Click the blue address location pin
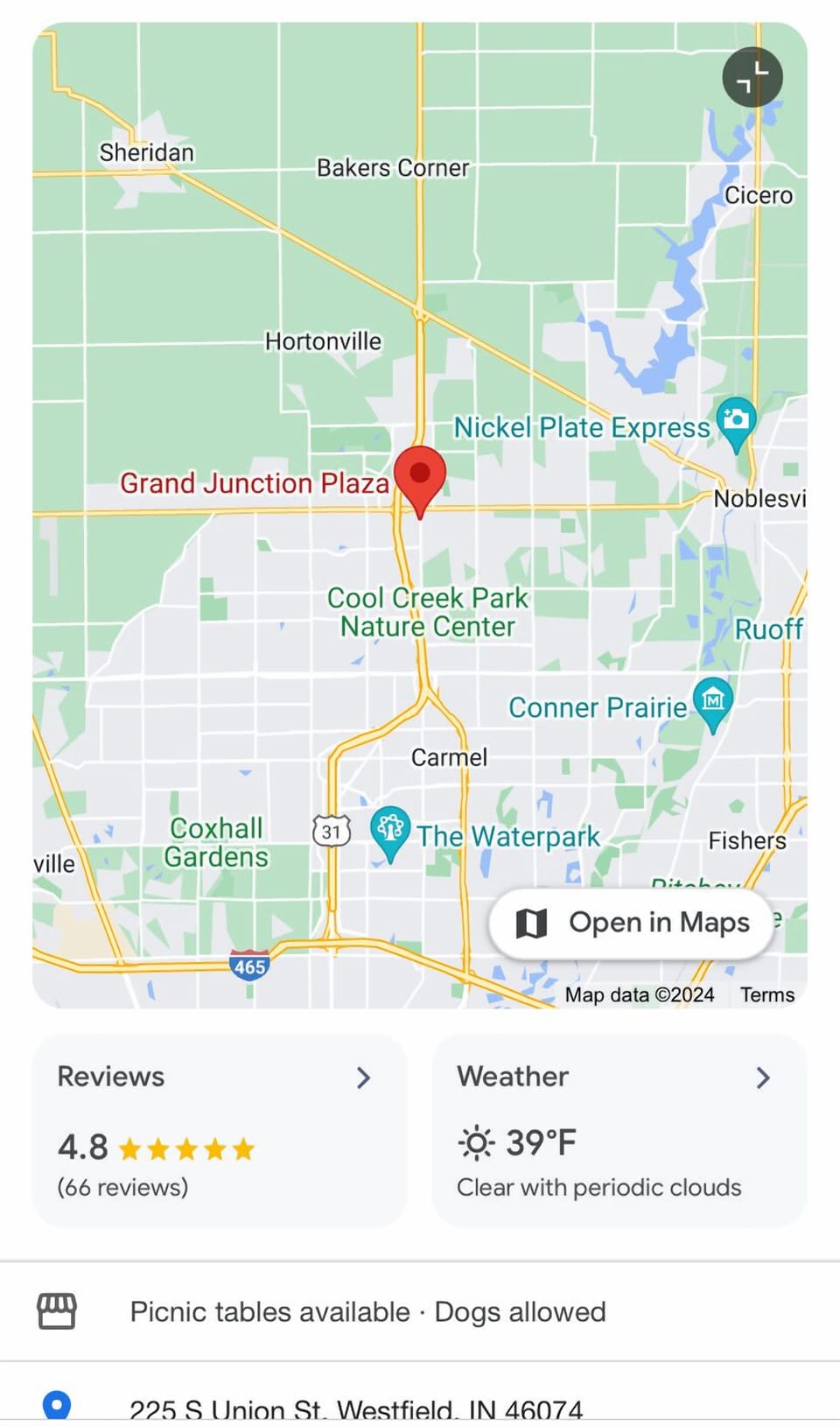 click(x=56, y=1405)
